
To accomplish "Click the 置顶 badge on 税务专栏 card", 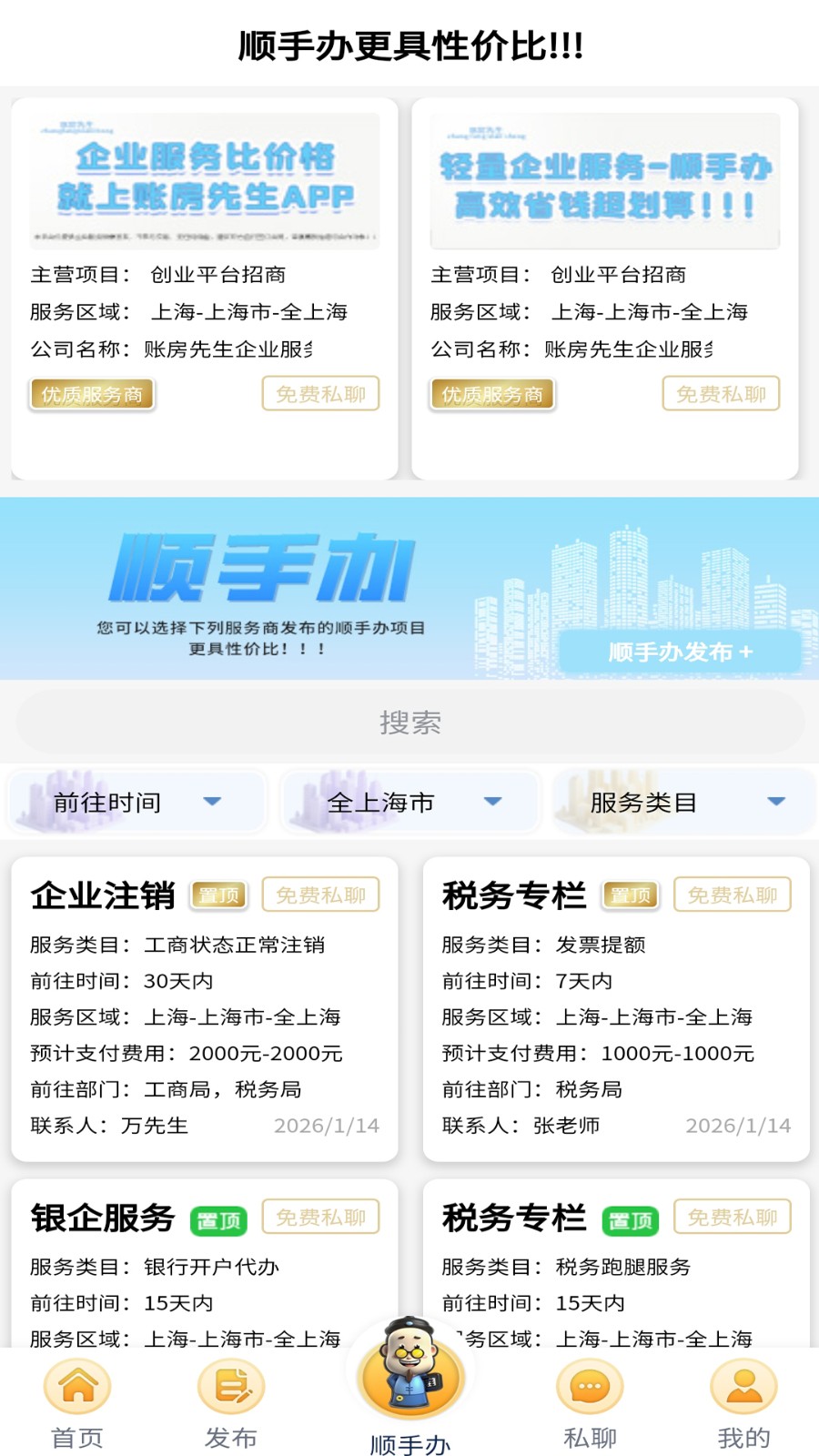I will [x=631, y=895].
